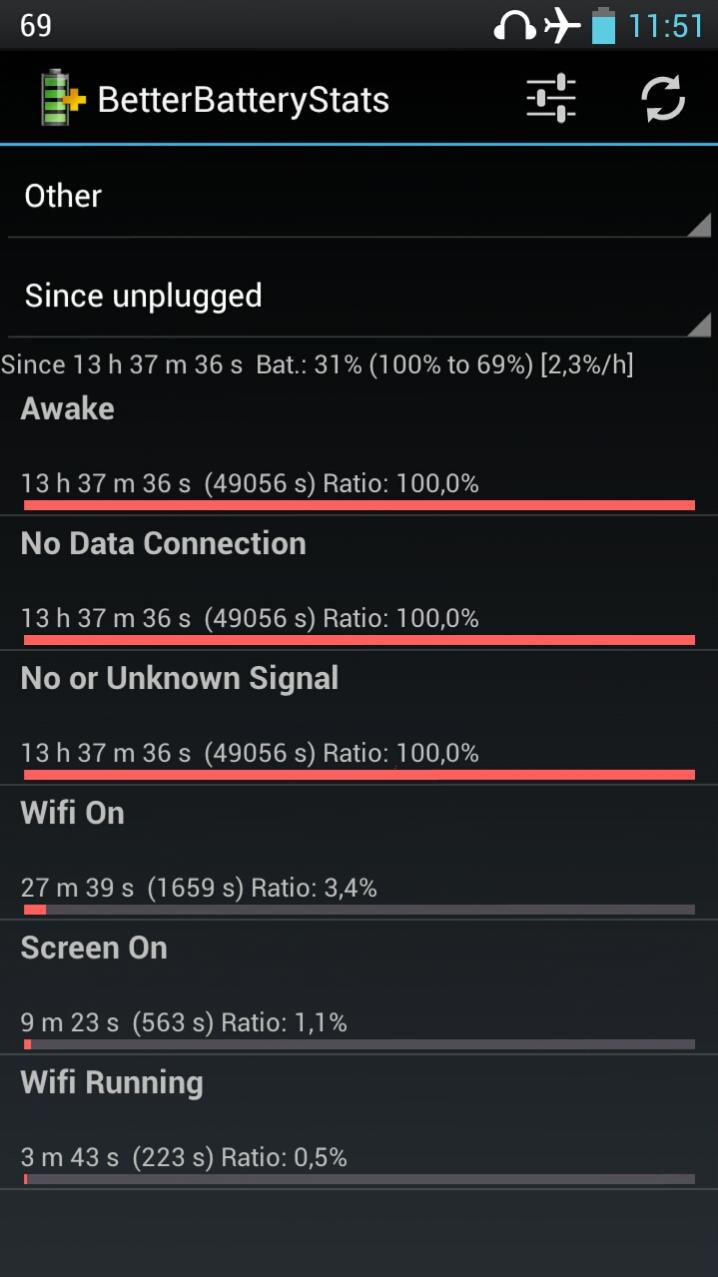Open the Other stat type dropdown

pyautogui.click(x=359, y=197)
